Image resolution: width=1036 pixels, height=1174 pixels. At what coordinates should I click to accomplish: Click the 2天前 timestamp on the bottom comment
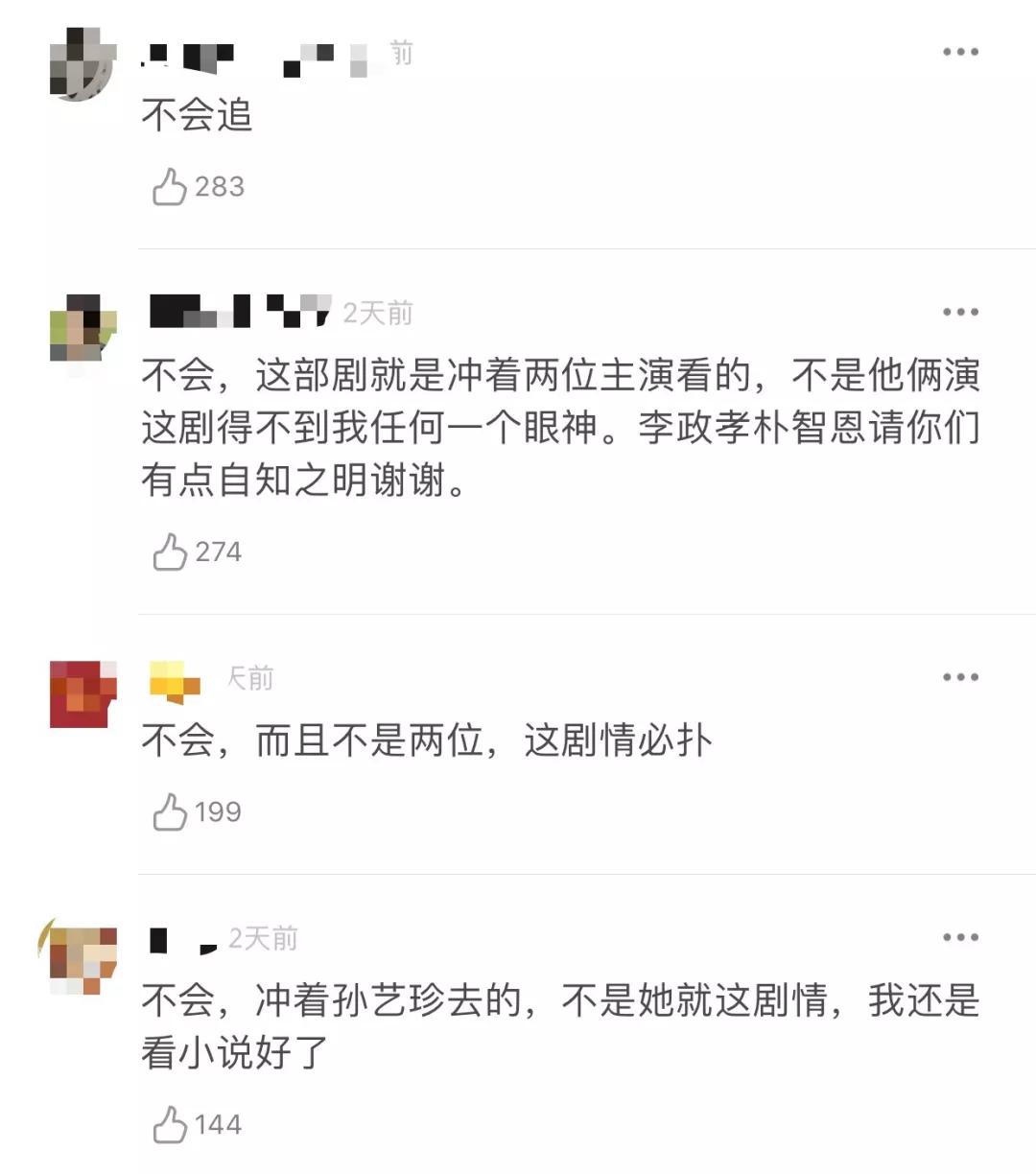pos(261,937)
